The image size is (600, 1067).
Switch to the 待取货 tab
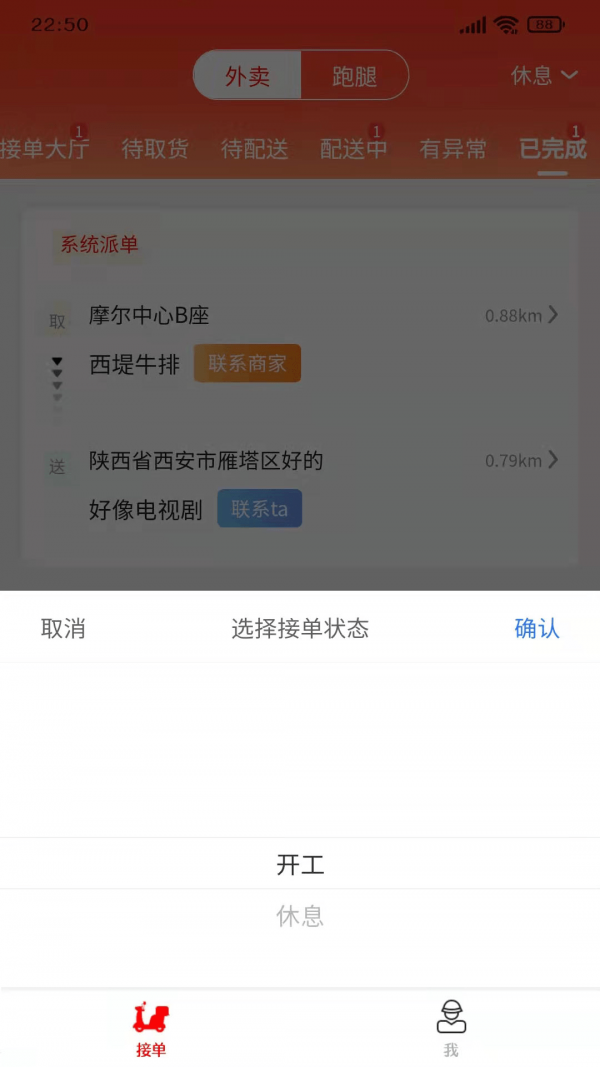[155, 149]
